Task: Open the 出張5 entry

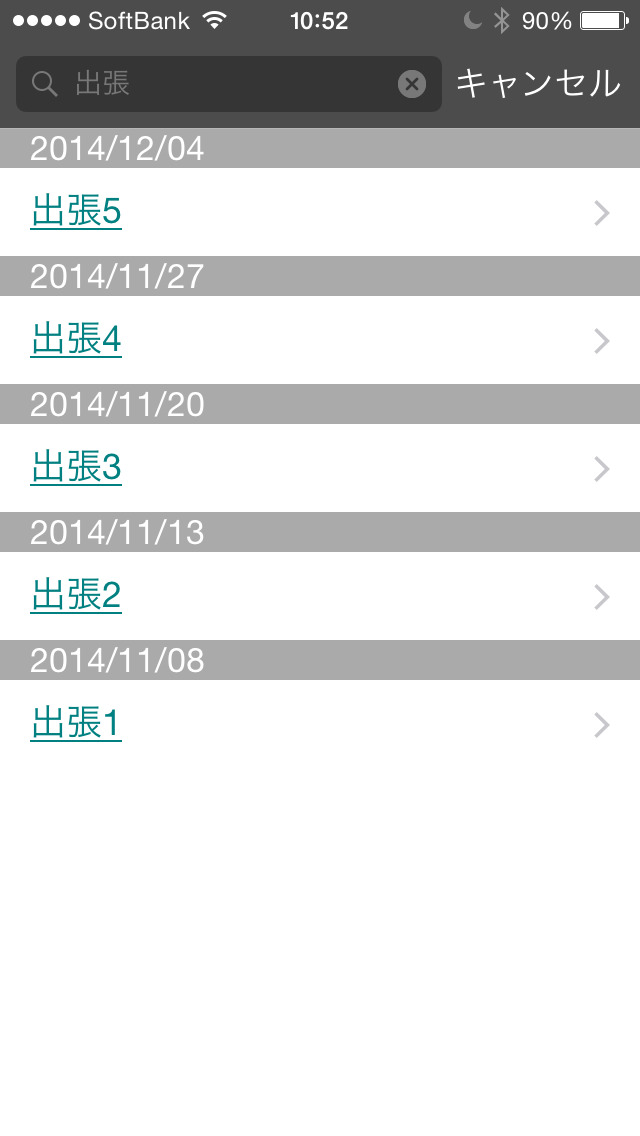Action: point(320,212)
